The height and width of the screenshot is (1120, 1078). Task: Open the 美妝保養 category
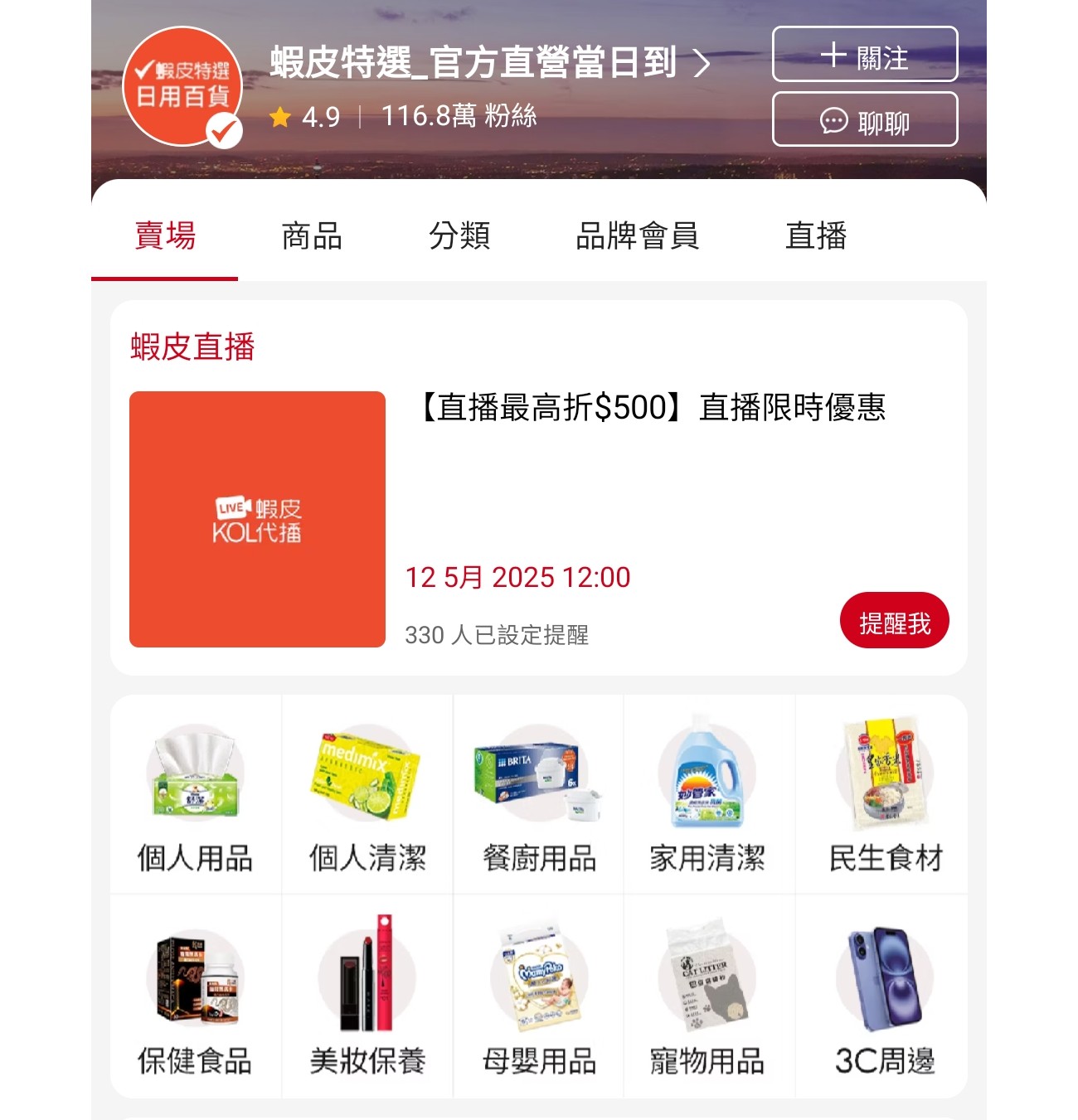367,997
